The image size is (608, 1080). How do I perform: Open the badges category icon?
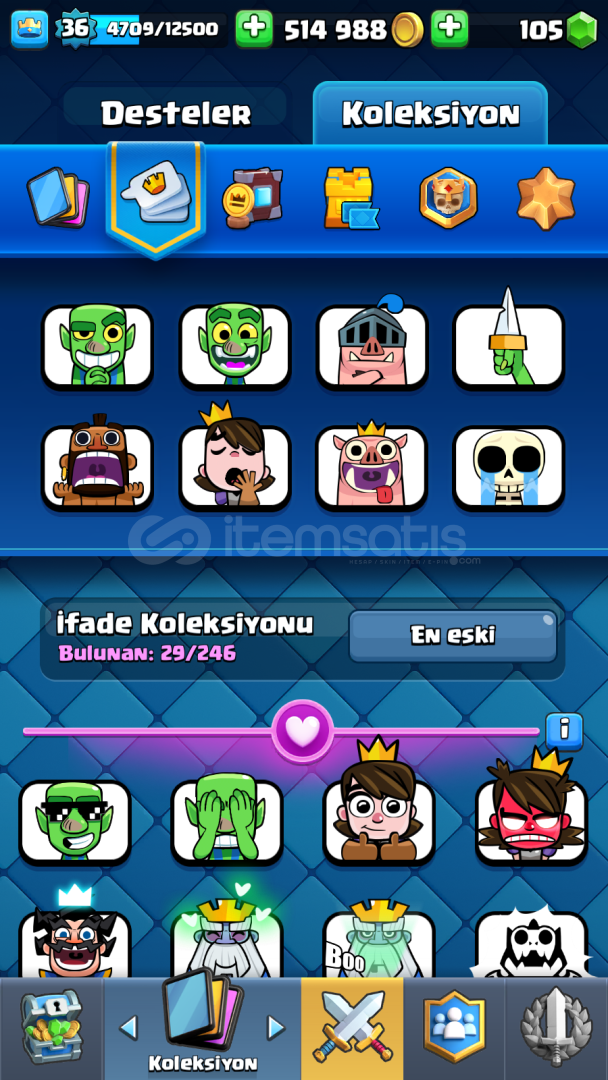tap(448, 197)
